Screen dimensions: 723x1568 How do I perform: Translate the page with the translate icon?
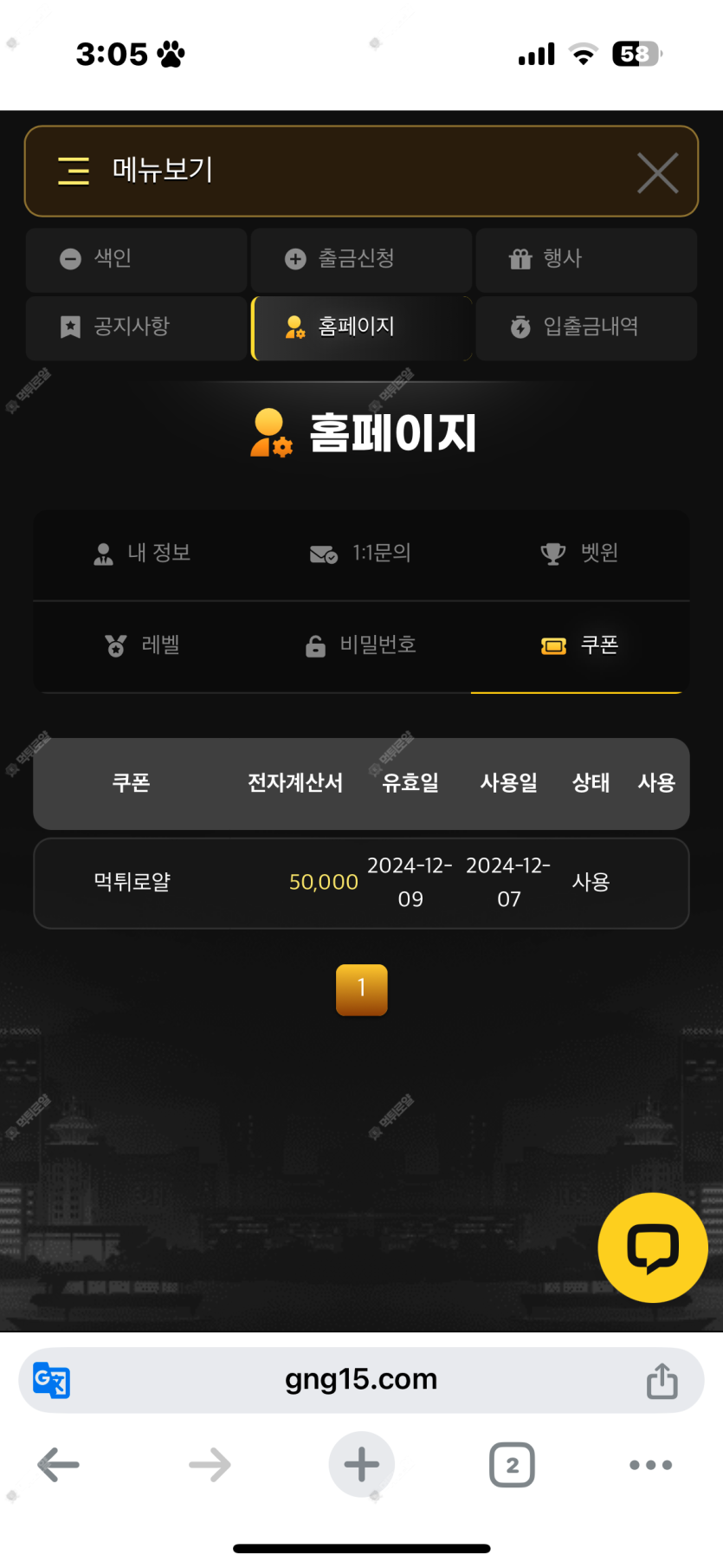pos(51,1380)
